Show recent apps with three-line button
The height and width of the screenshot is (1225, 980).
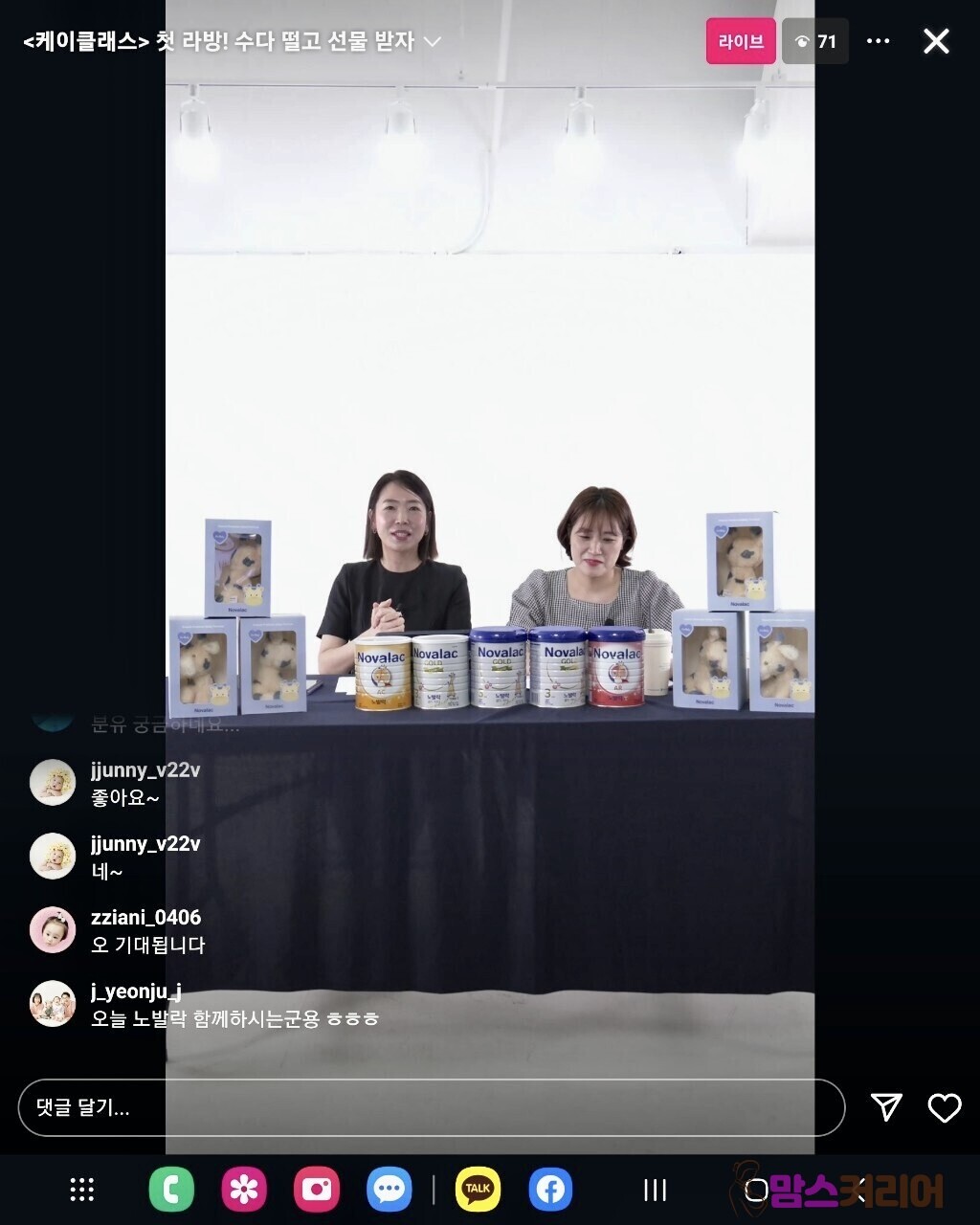click(655, 1190)
